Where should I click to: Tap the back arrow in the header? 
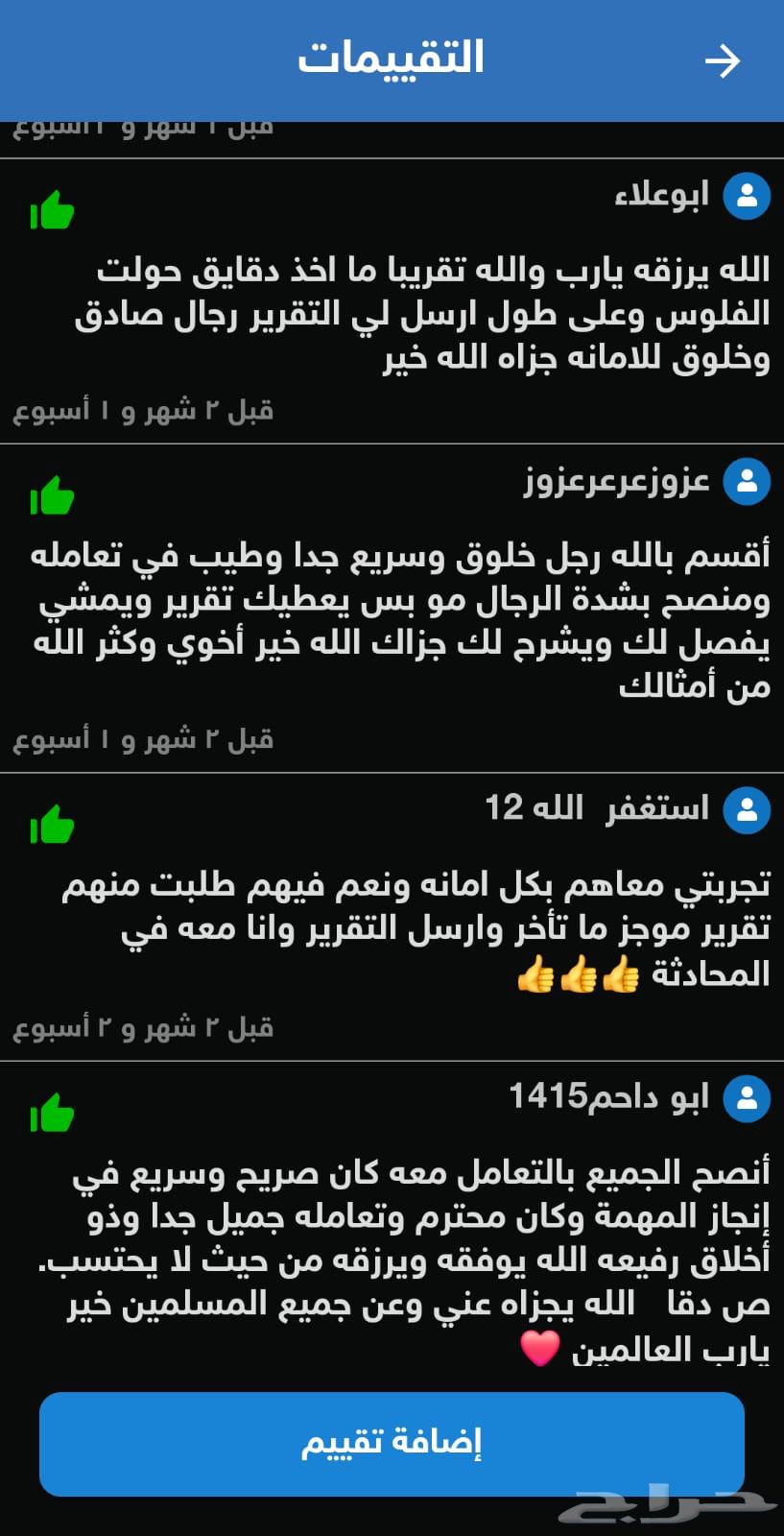(722, 61)
